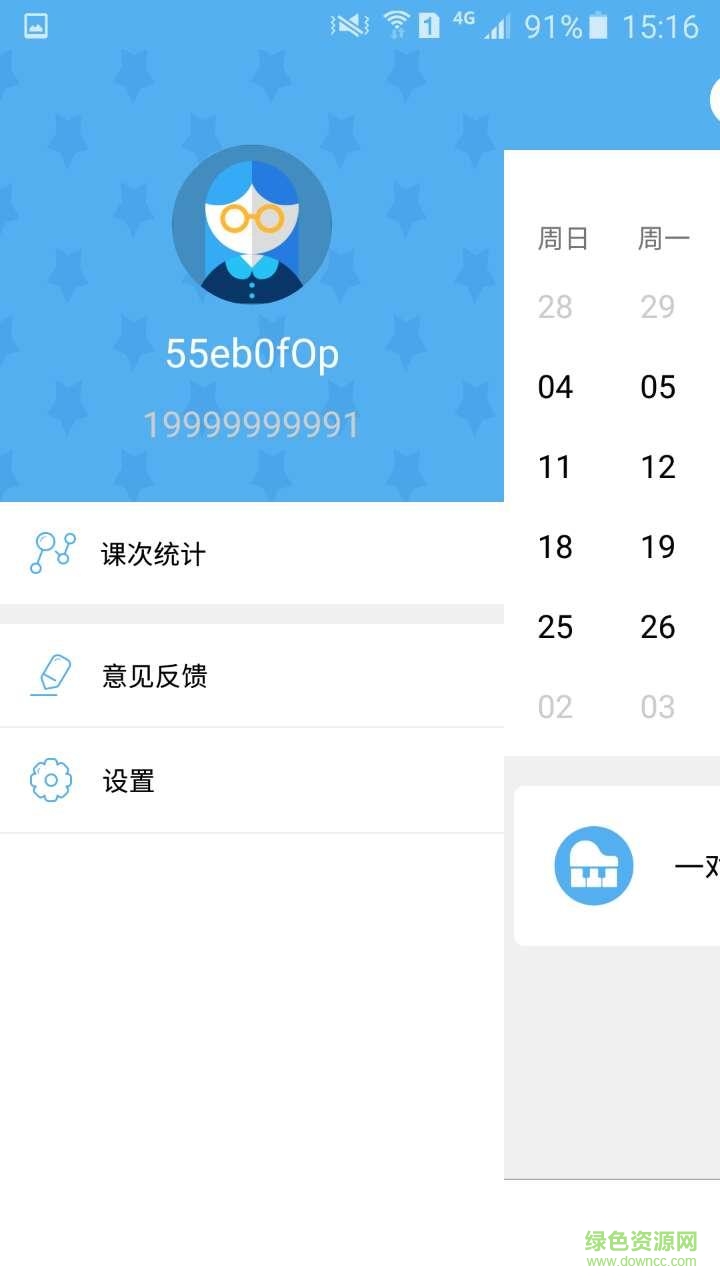Pick date 18 in the calendar
The image size is (720, 1280).
click(x=556, y=547)
